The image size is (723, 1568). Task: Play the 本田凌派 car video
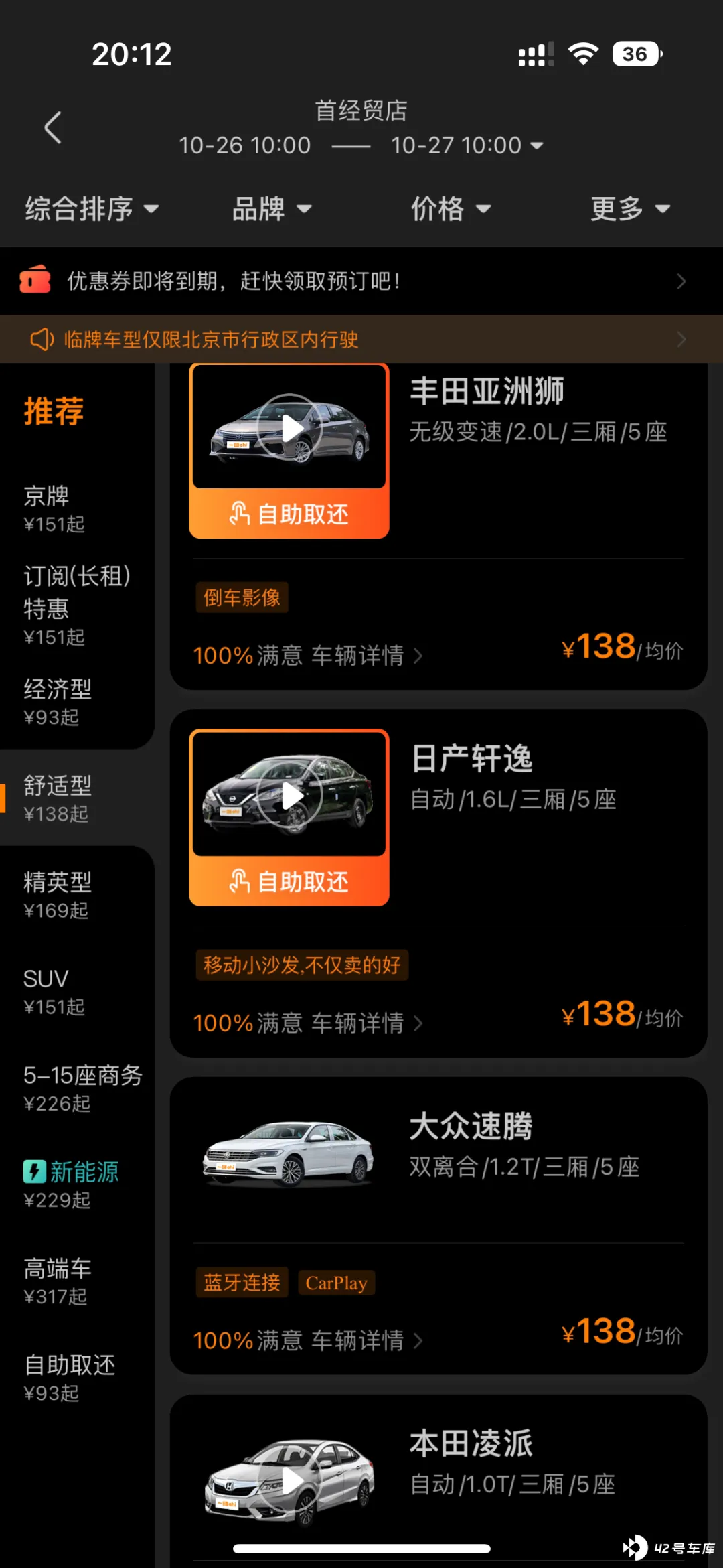(x=290, y=1481)
